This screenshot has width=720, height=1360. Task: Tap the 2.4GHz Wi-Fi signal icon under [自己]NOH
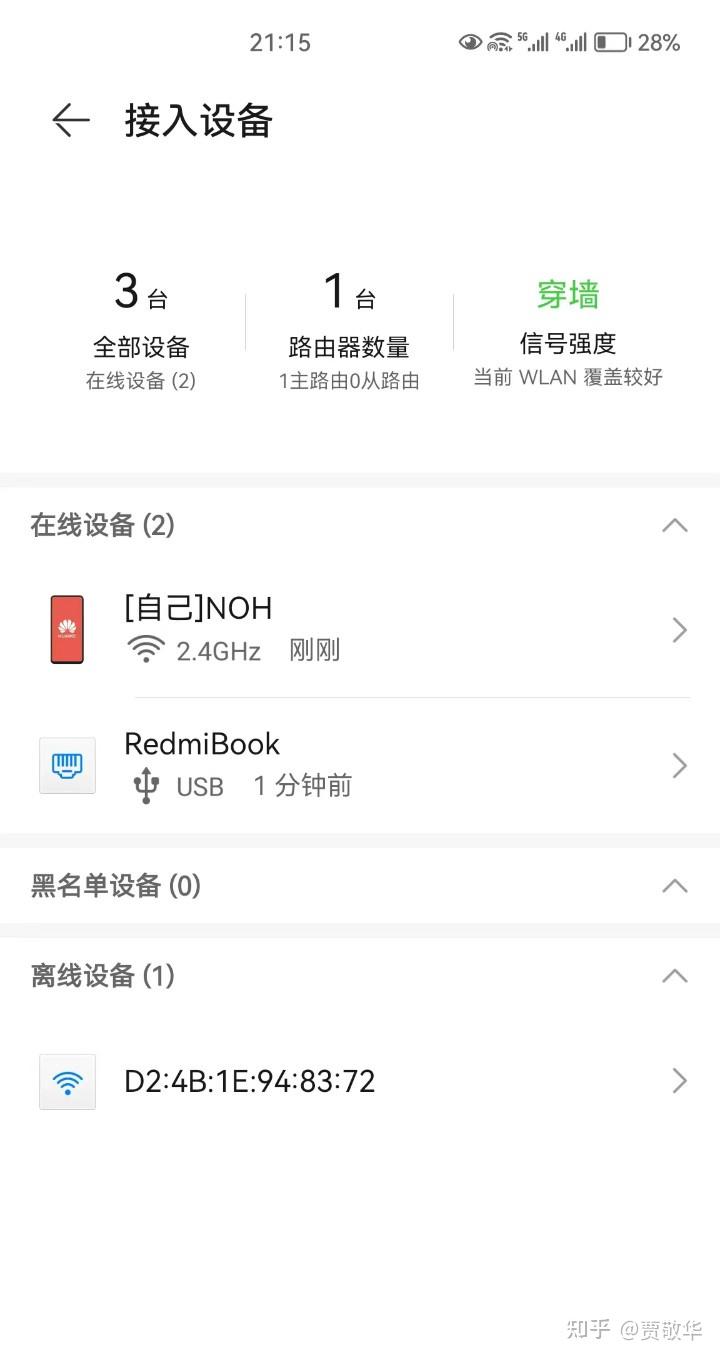[146, 648]
